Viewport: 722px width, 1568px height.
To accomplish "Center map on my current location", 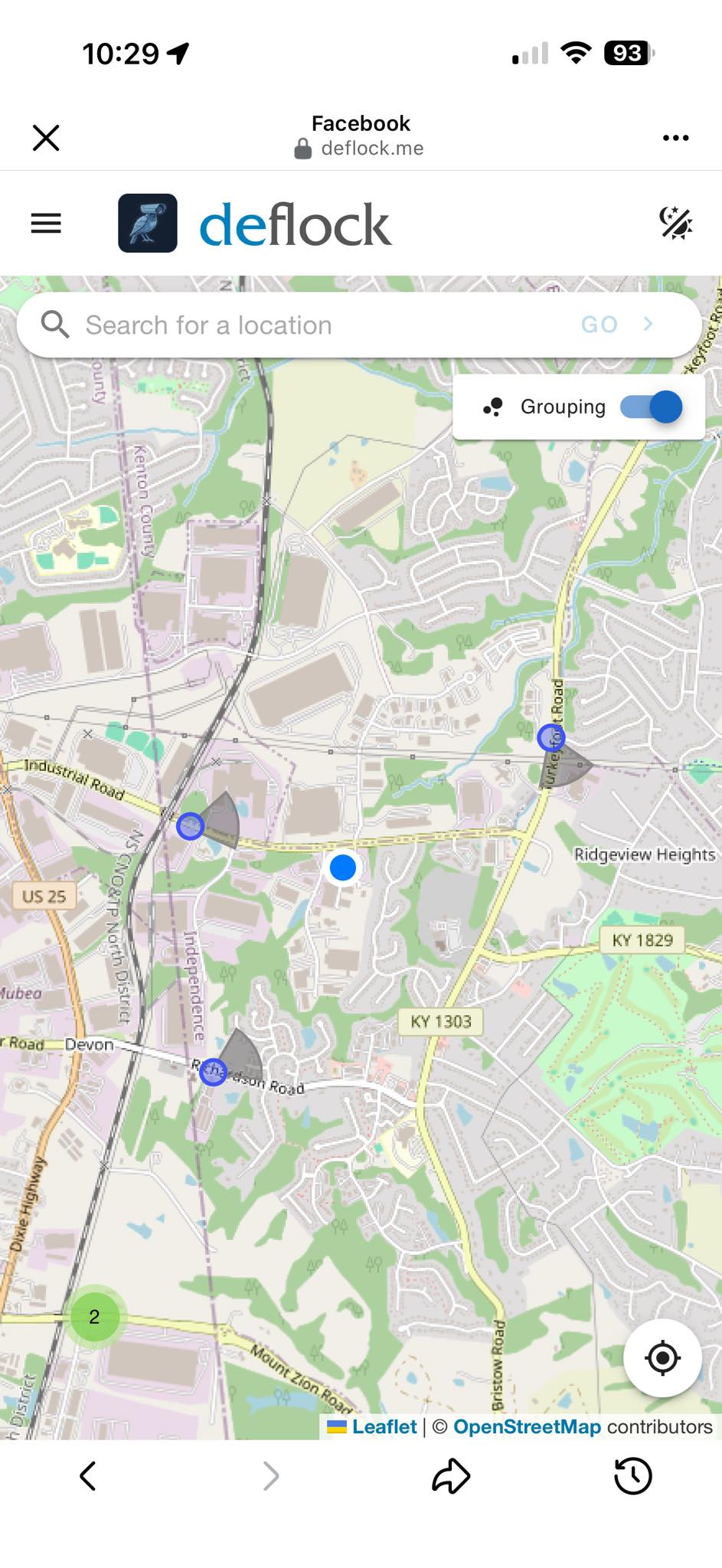I will click(663, 1358).
